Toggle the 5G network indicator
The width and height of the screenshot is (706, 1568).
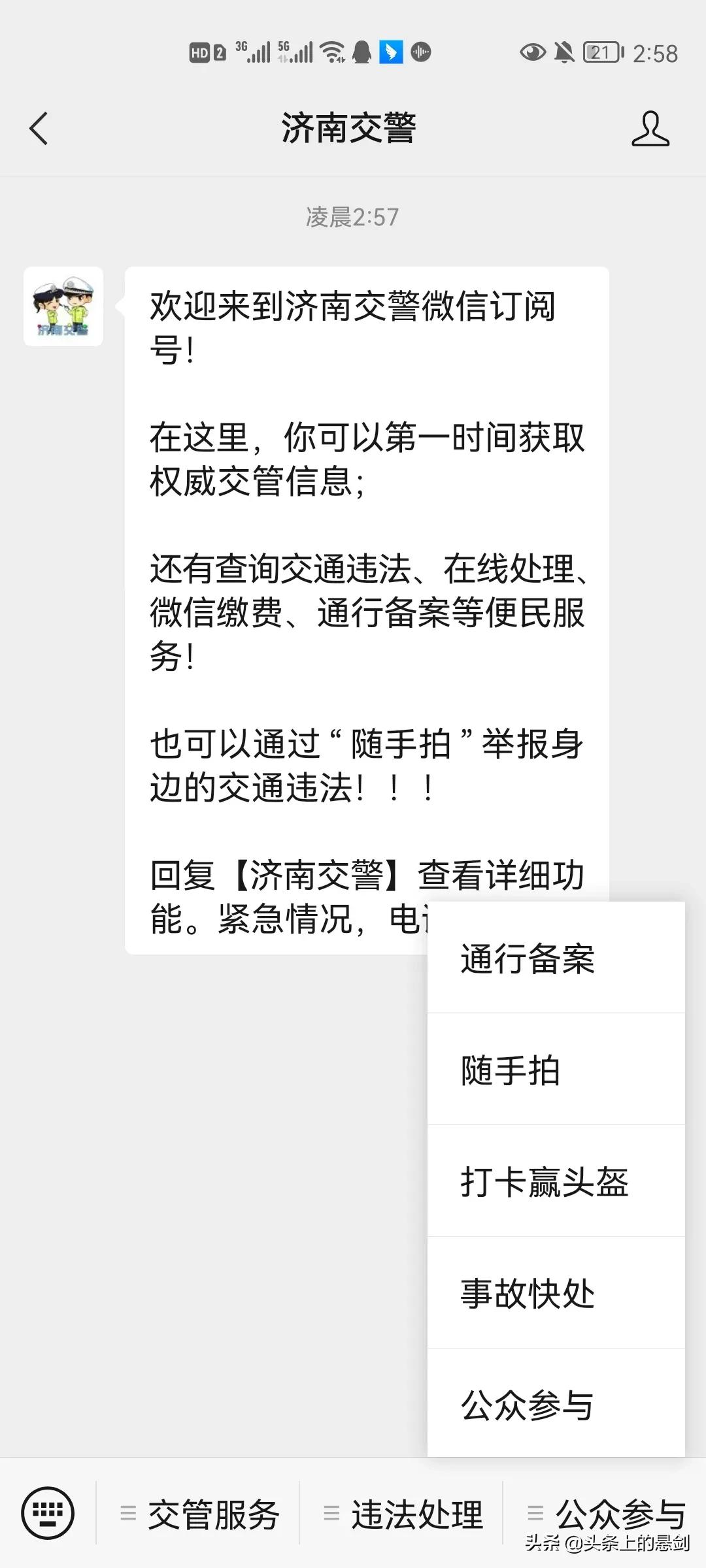(x=297, y=52)
